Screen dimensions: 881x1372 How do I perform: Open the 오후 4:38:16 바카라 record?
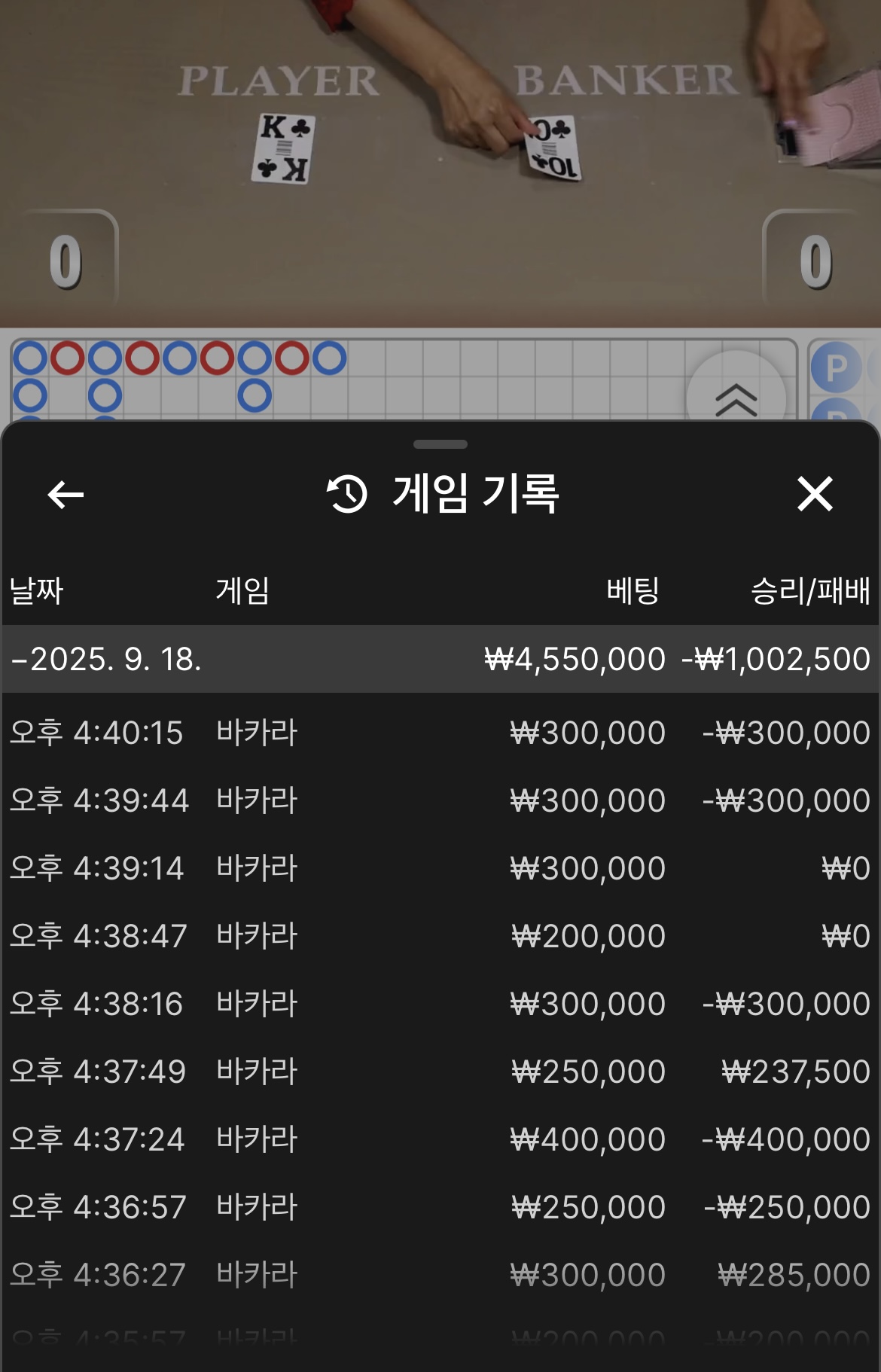click(440, 1004)
